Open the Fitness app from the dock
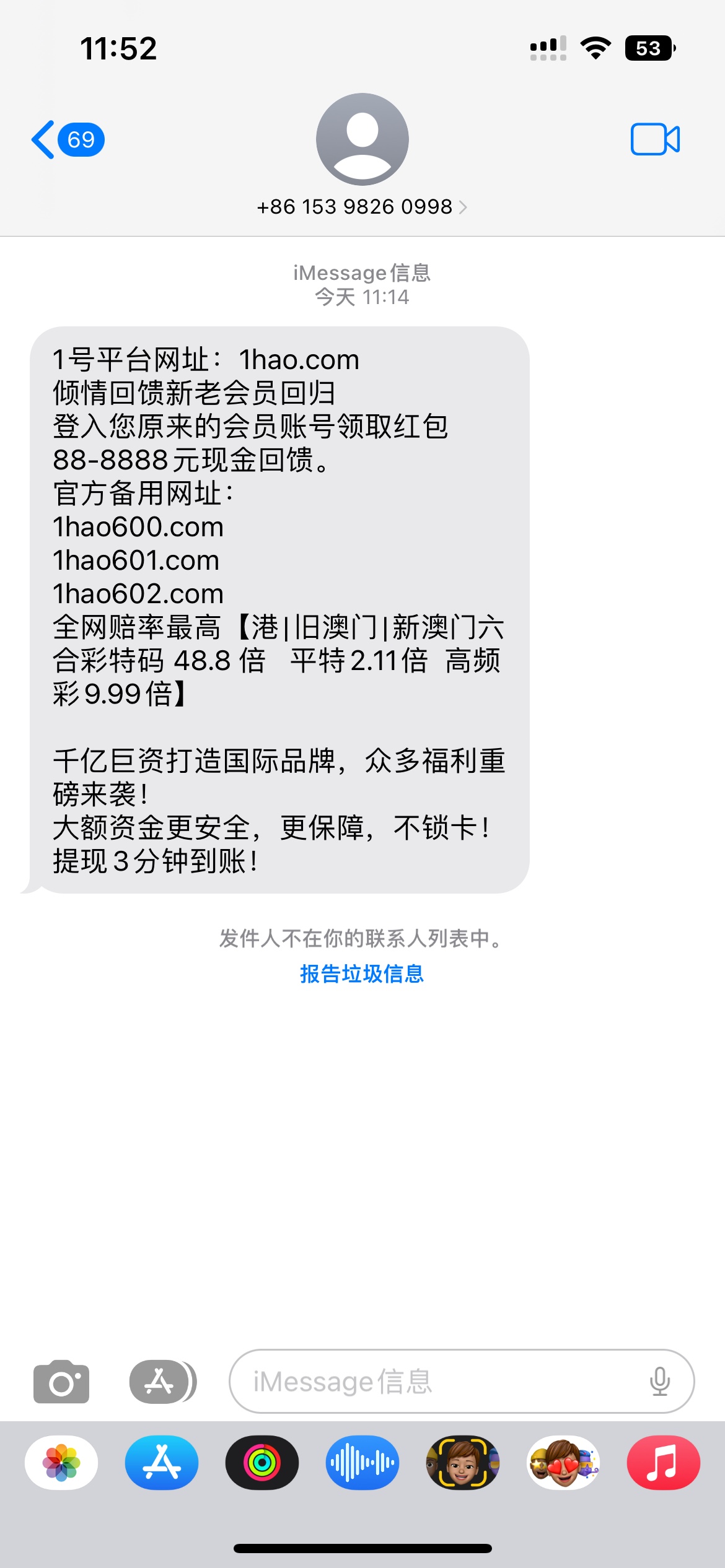The height and width of the screenshot is (1568, 725). (x=261, y=1462)
